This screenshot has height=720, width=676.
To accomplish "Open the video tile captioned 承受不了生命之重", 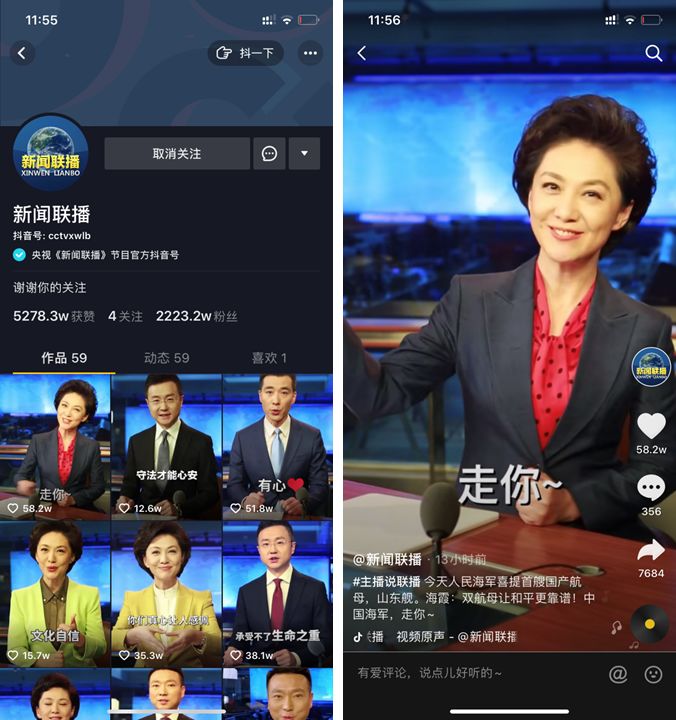I will coord(277,593).
